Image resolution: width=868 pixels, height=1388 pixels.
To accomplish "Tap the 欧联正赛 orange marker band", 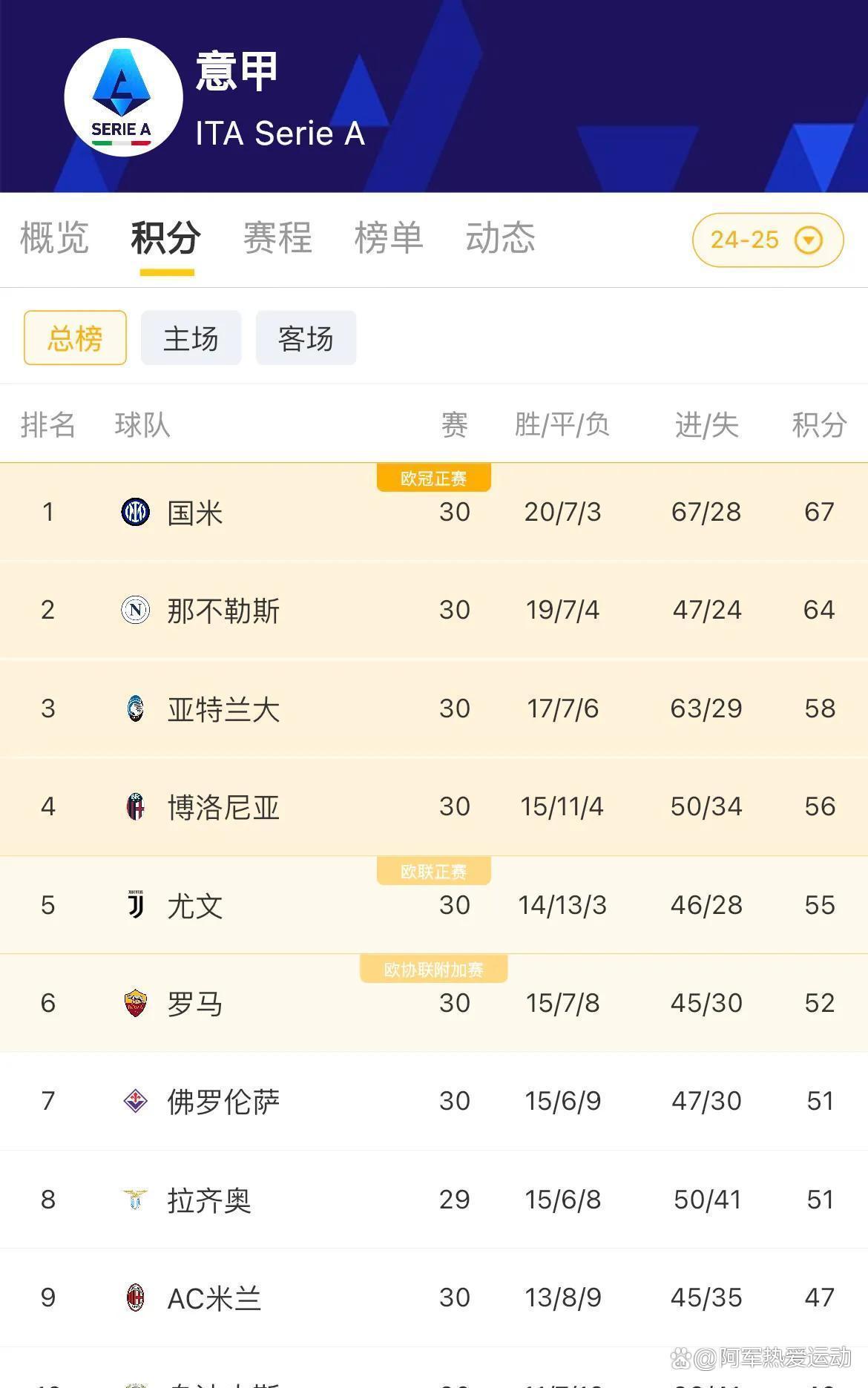I will click(434, 872).
